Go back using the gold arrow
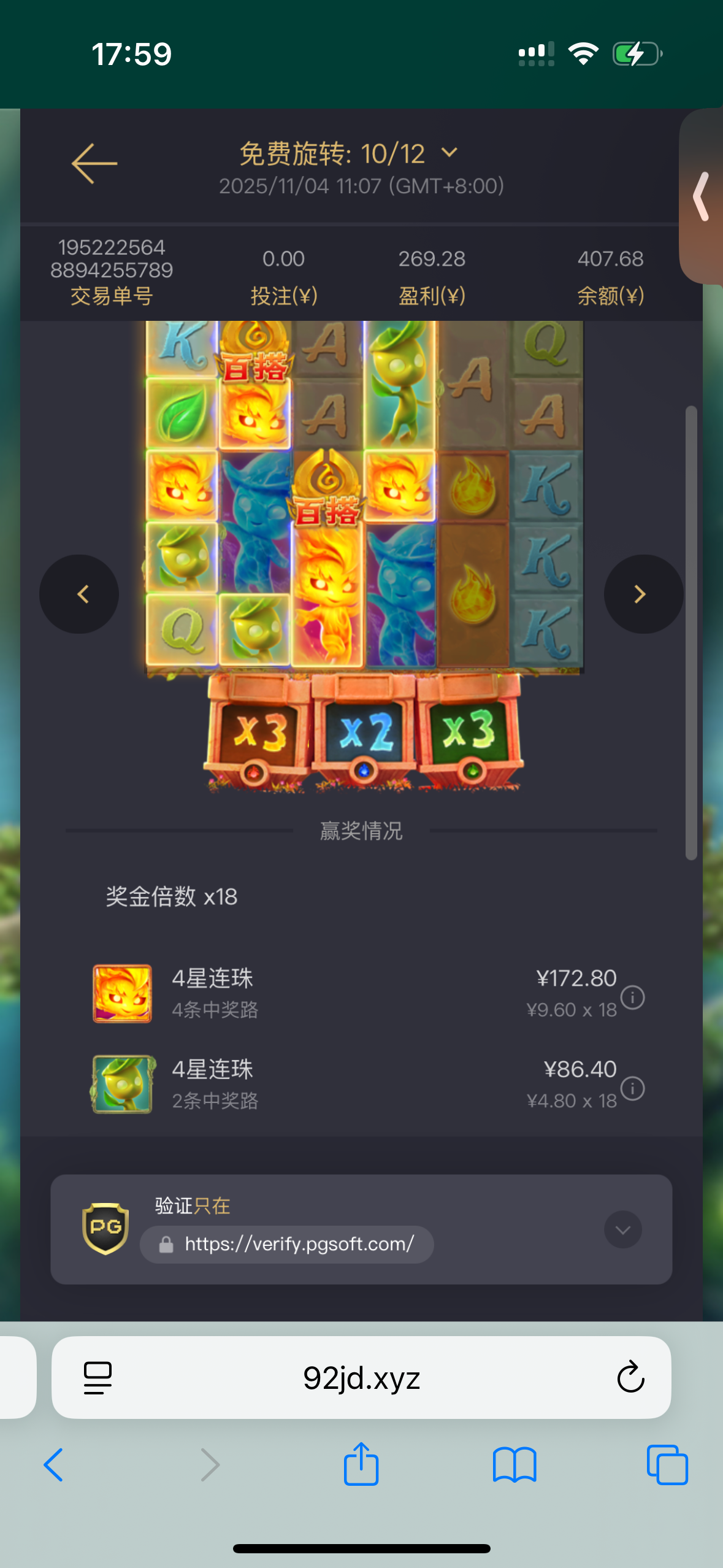Viewport: 723px width, 1568px height. [94, 164]
